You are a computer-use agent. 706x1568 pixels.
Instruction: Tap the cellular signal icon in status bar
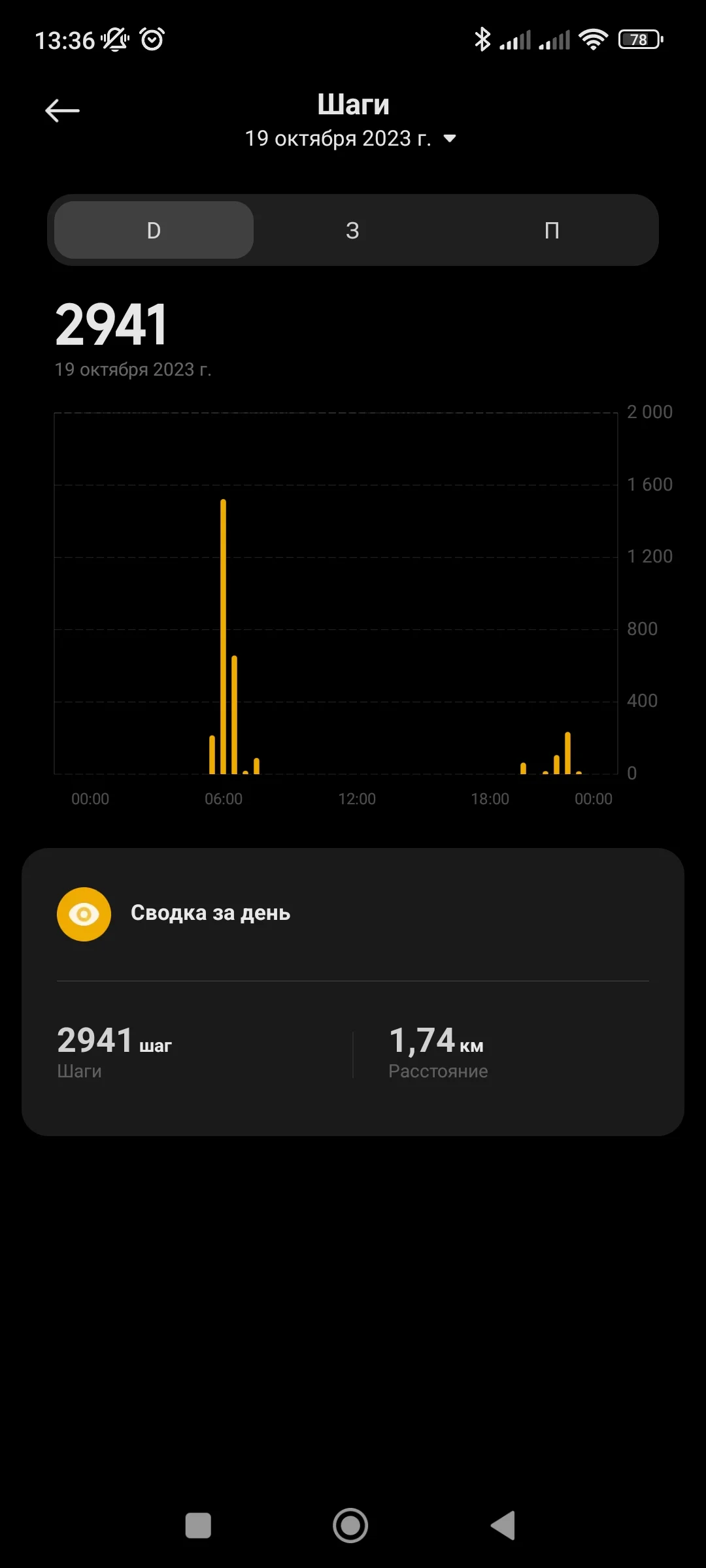tap(514, 41)
